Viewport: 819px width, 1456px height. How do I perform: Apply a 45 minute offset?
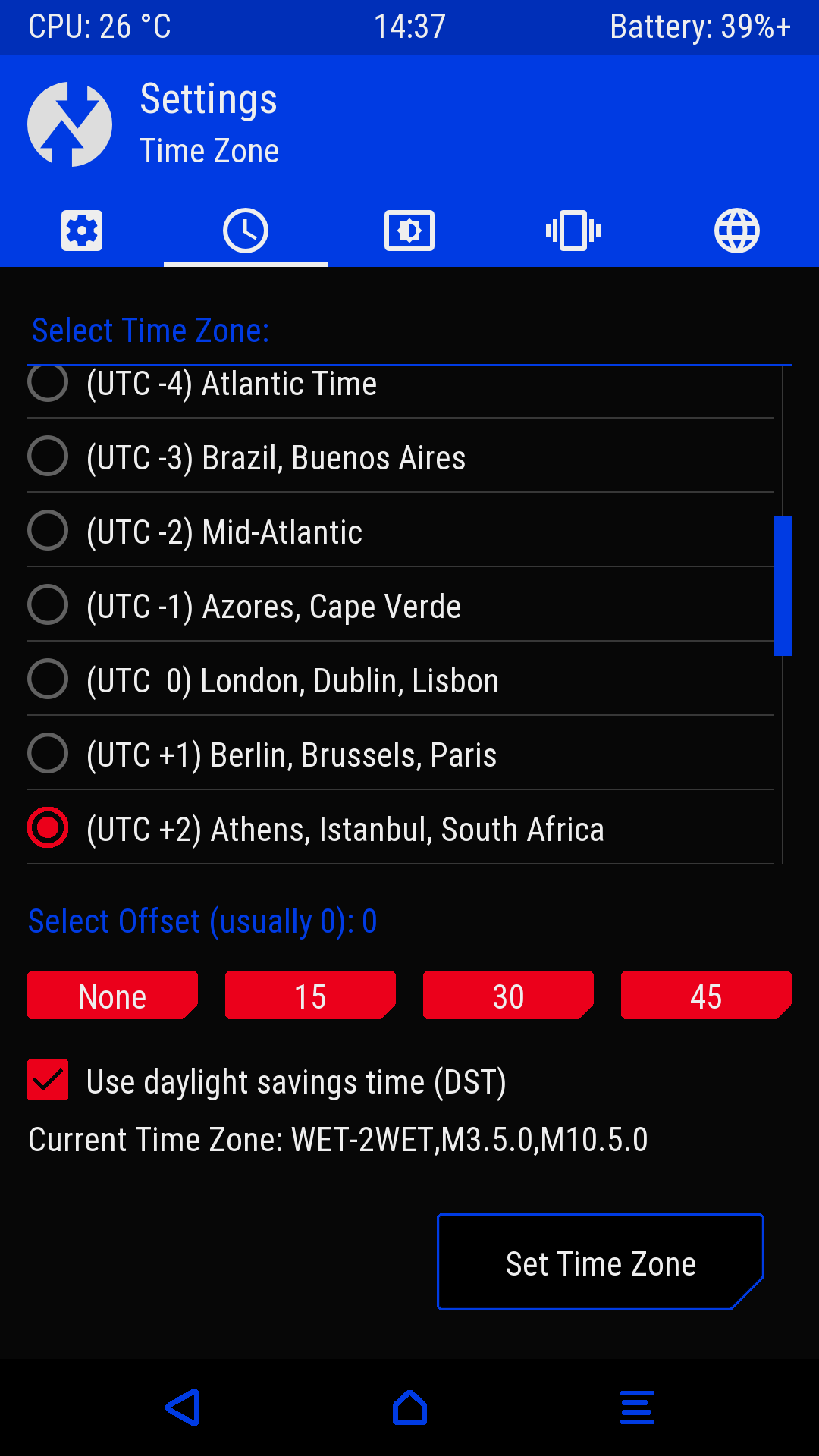click(706, 996)
